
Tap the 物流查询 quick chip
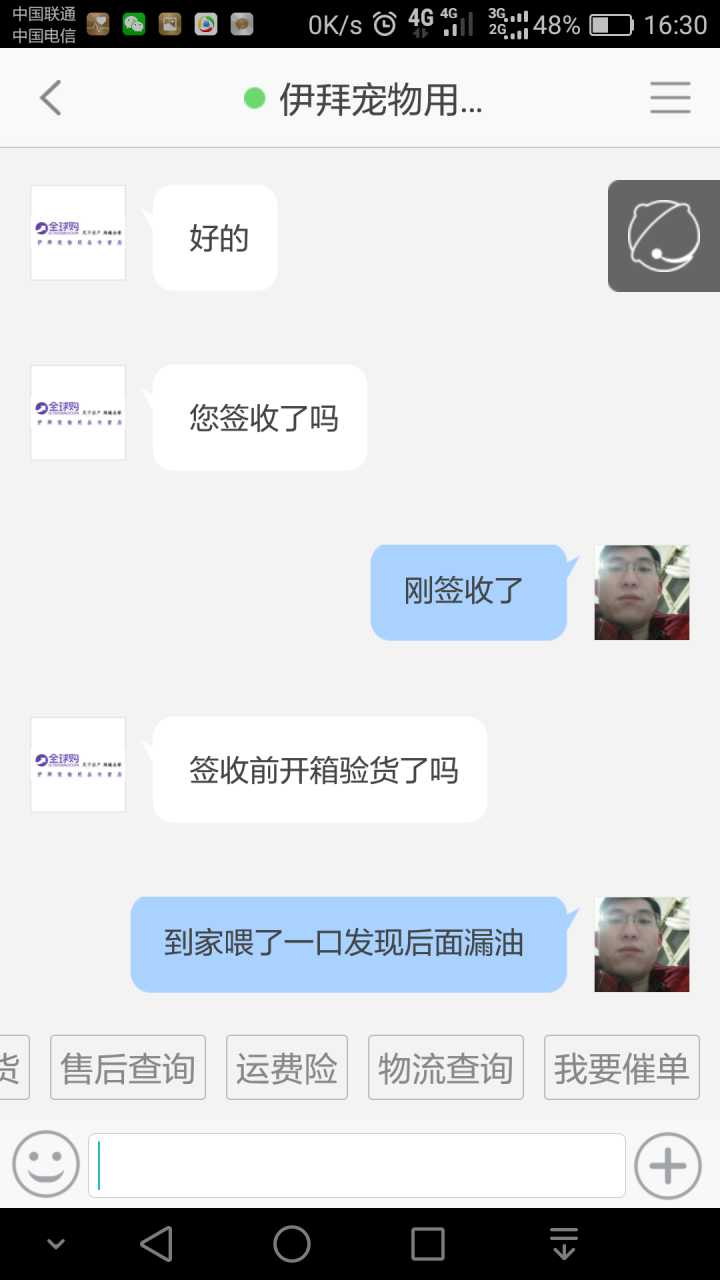[446, 1068]
